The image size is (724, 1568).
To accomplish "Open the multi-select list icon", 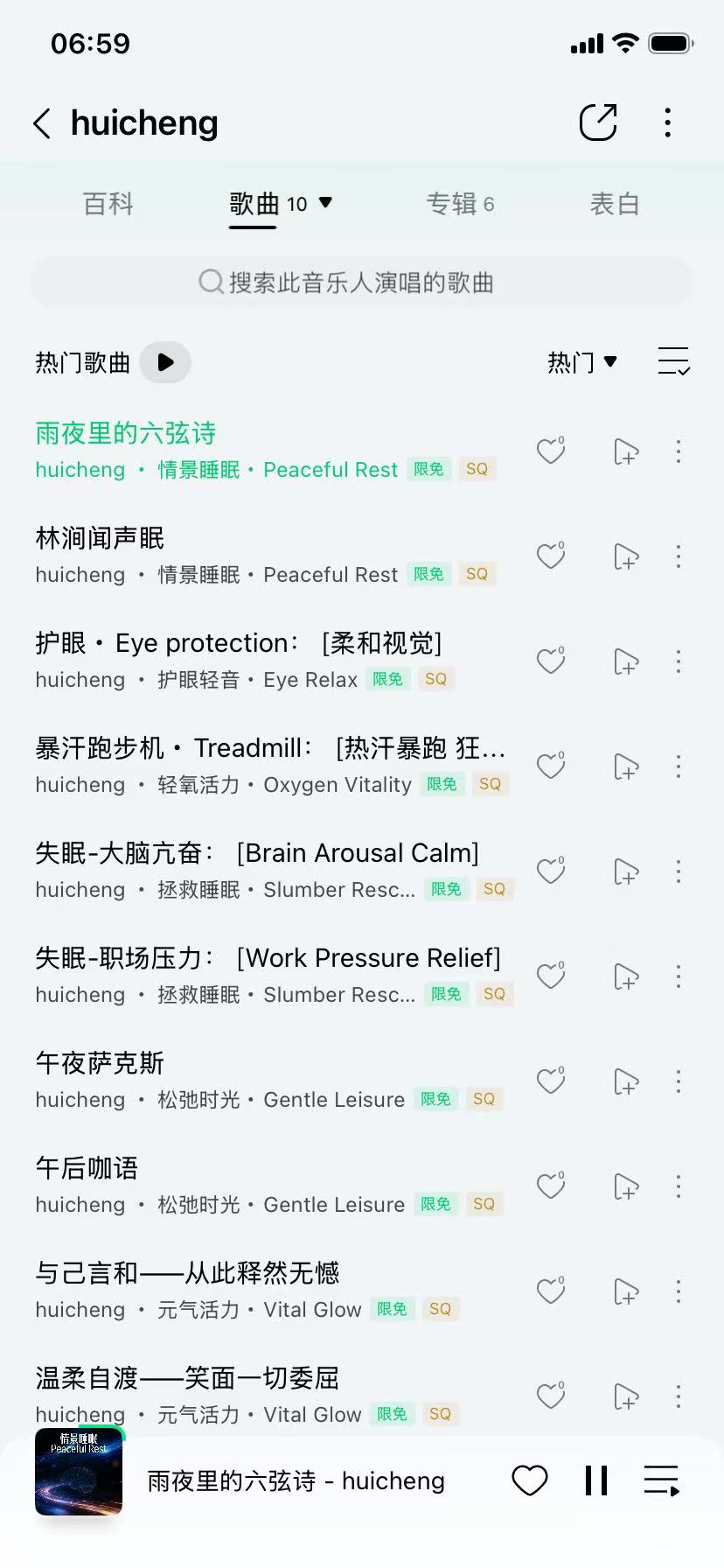I will pos(673,361).
